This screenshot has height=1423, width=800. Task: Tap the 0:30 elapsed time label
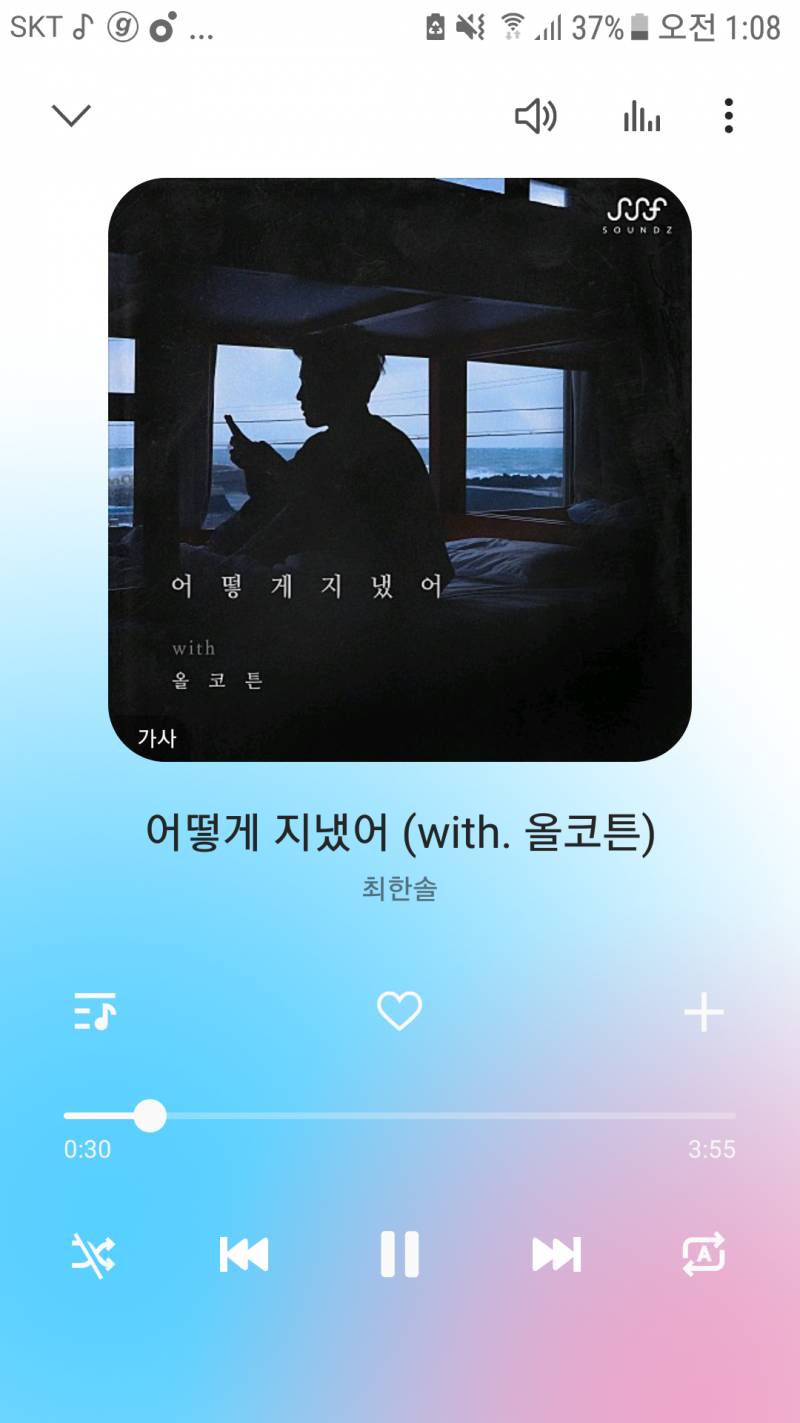pyautogui.click(x=85, y=1149)
